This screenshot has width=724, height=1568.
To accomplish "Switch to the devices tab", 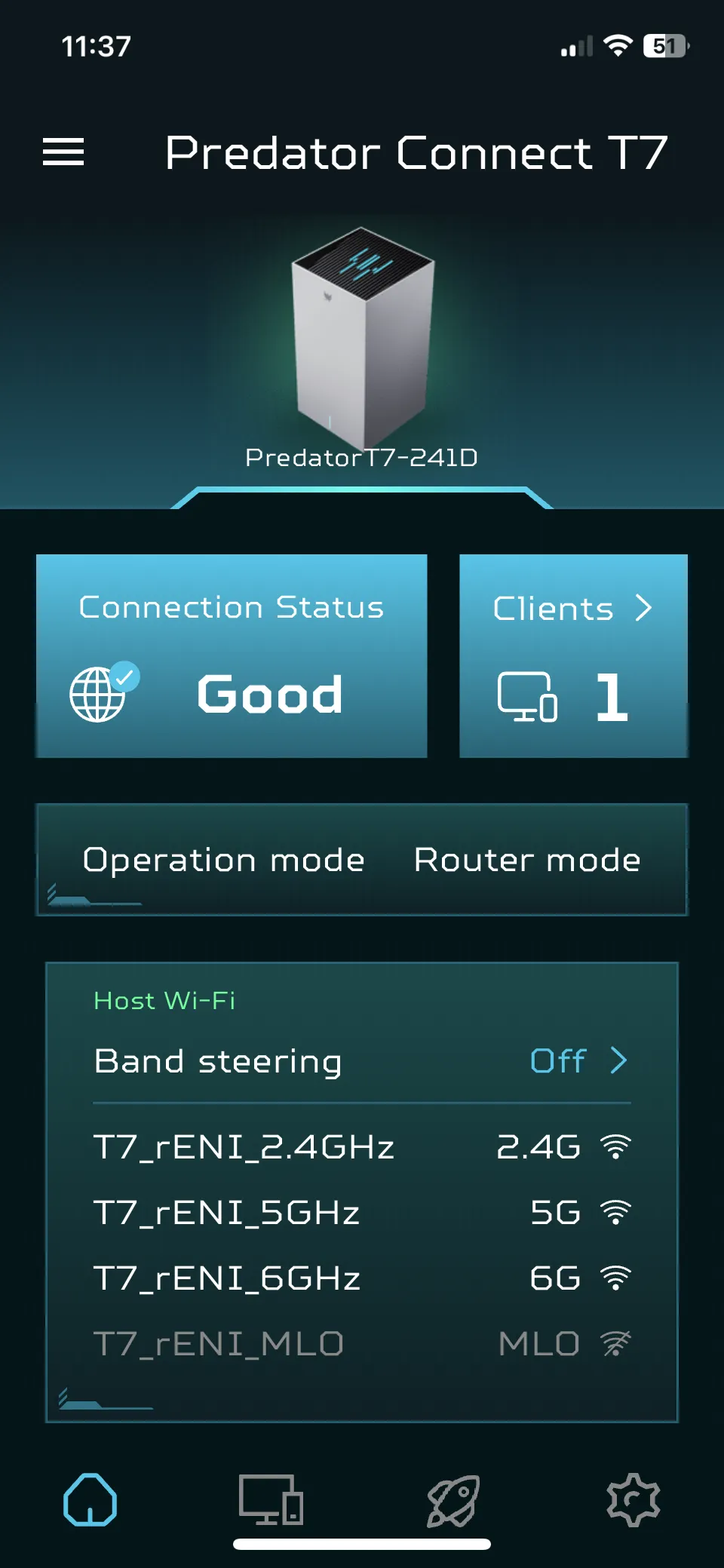I will pyautogui.click(x=271, y=1499).
